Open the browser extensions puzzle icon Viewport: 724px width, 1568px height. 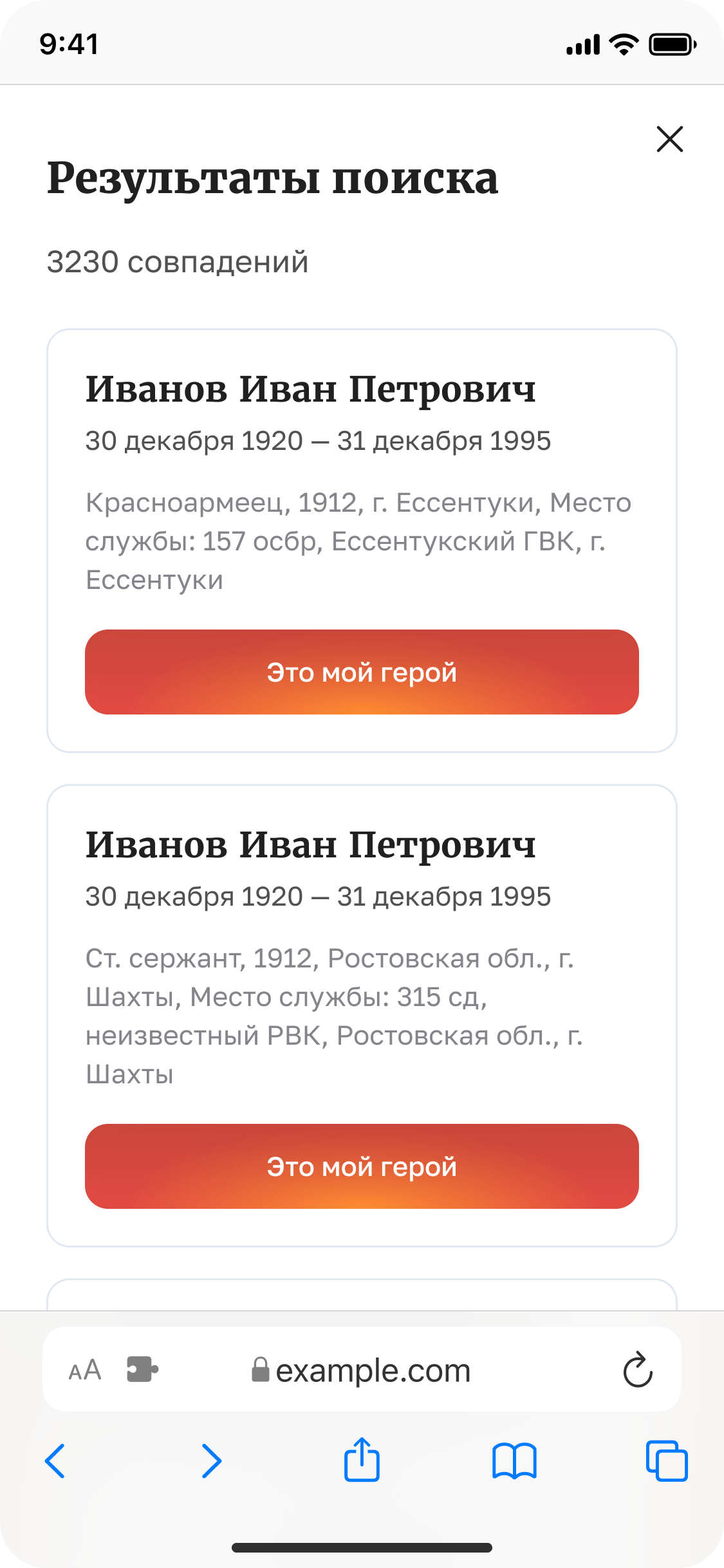pos(142,1370)
